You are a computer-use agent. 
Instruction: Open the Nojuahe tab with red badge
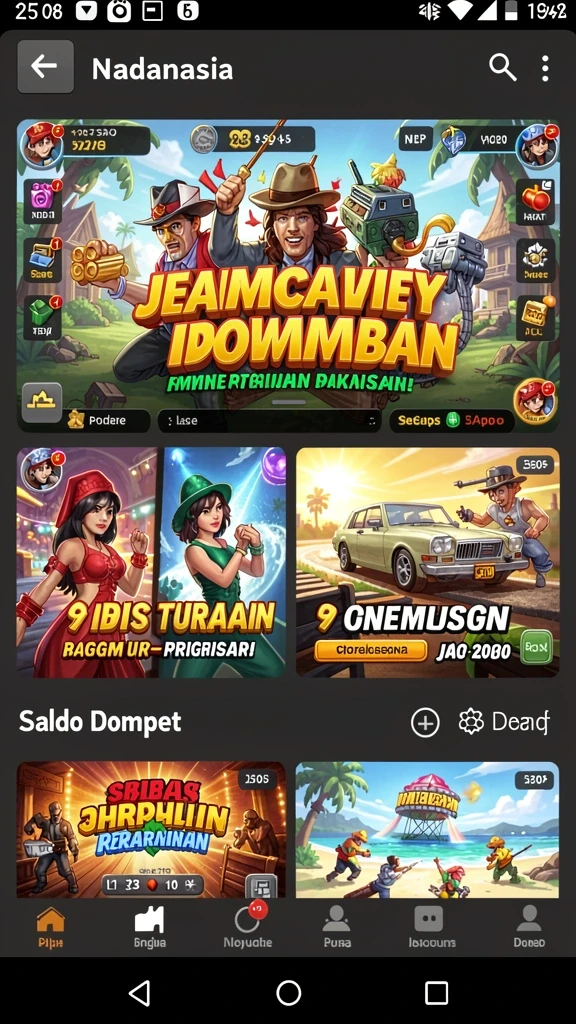click(248, 927)
